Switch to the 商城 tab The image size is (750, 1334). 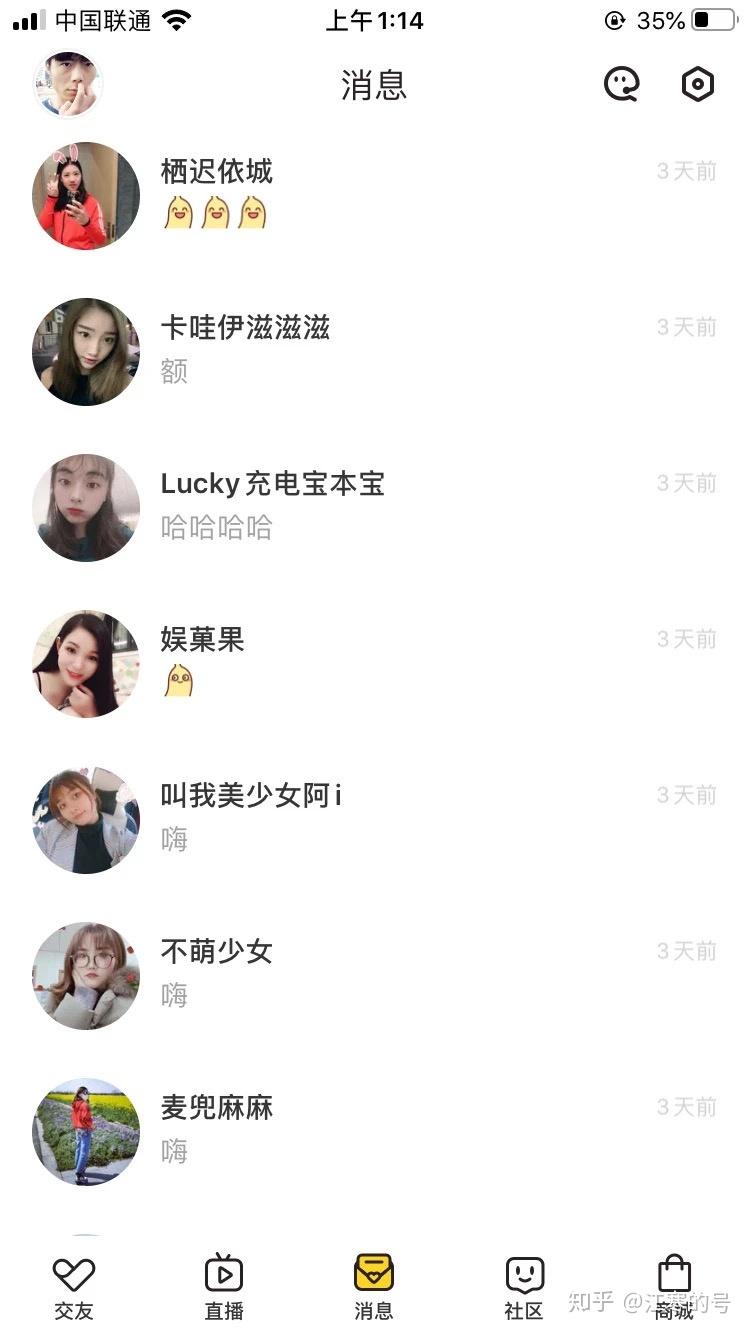pyautogui.click(x=674, y=1287)
